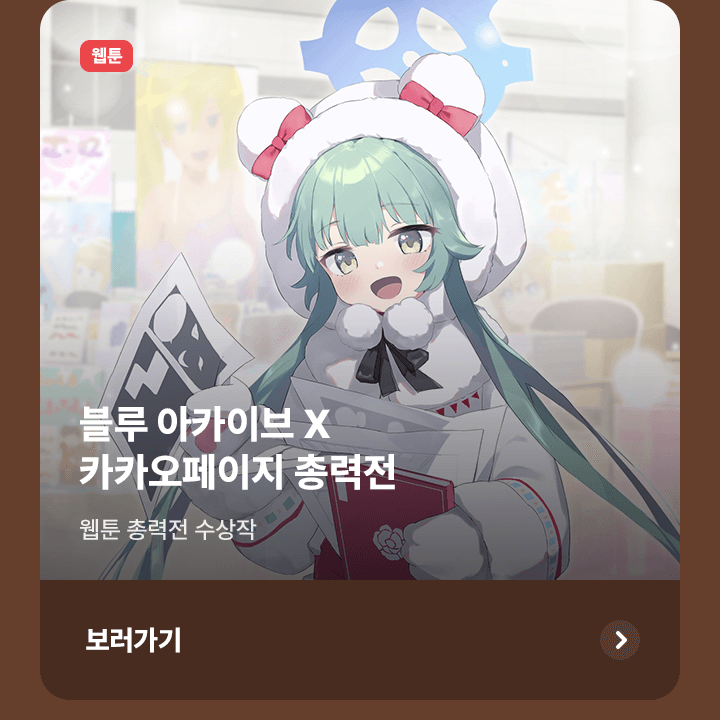Screen dimensions: 720x720
Task: Tap the 보러가기 link
Action: point(134,640)
